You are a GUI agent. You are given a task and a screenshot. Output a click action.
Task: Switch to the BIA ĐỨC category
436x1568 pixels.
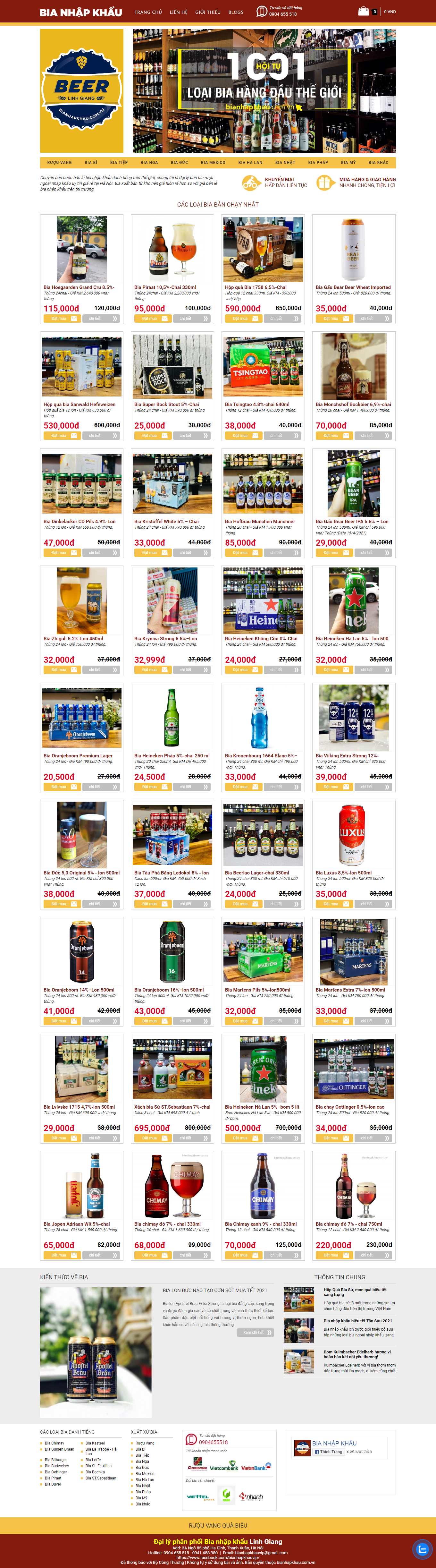(x=179, y=163)
